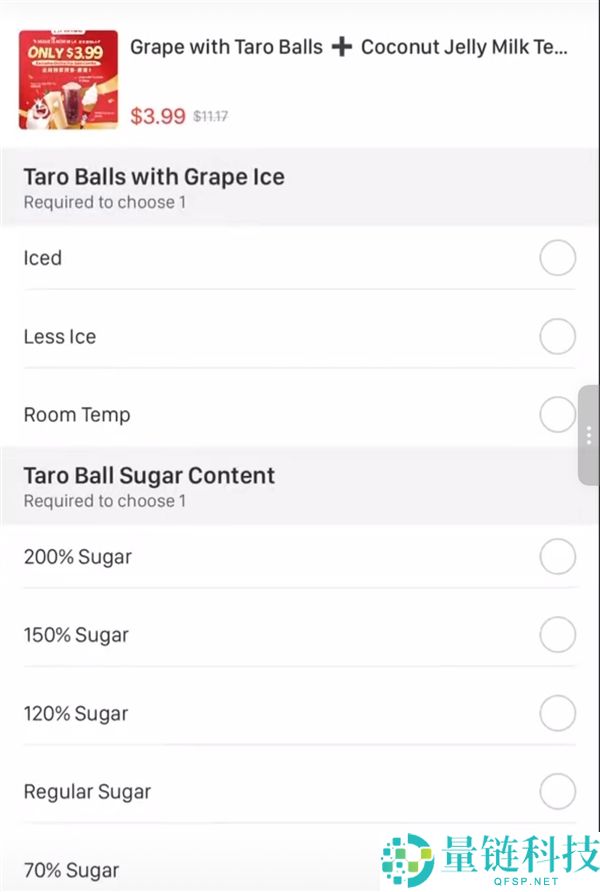Pick the Room Temp option

click(x=557, y=414)
